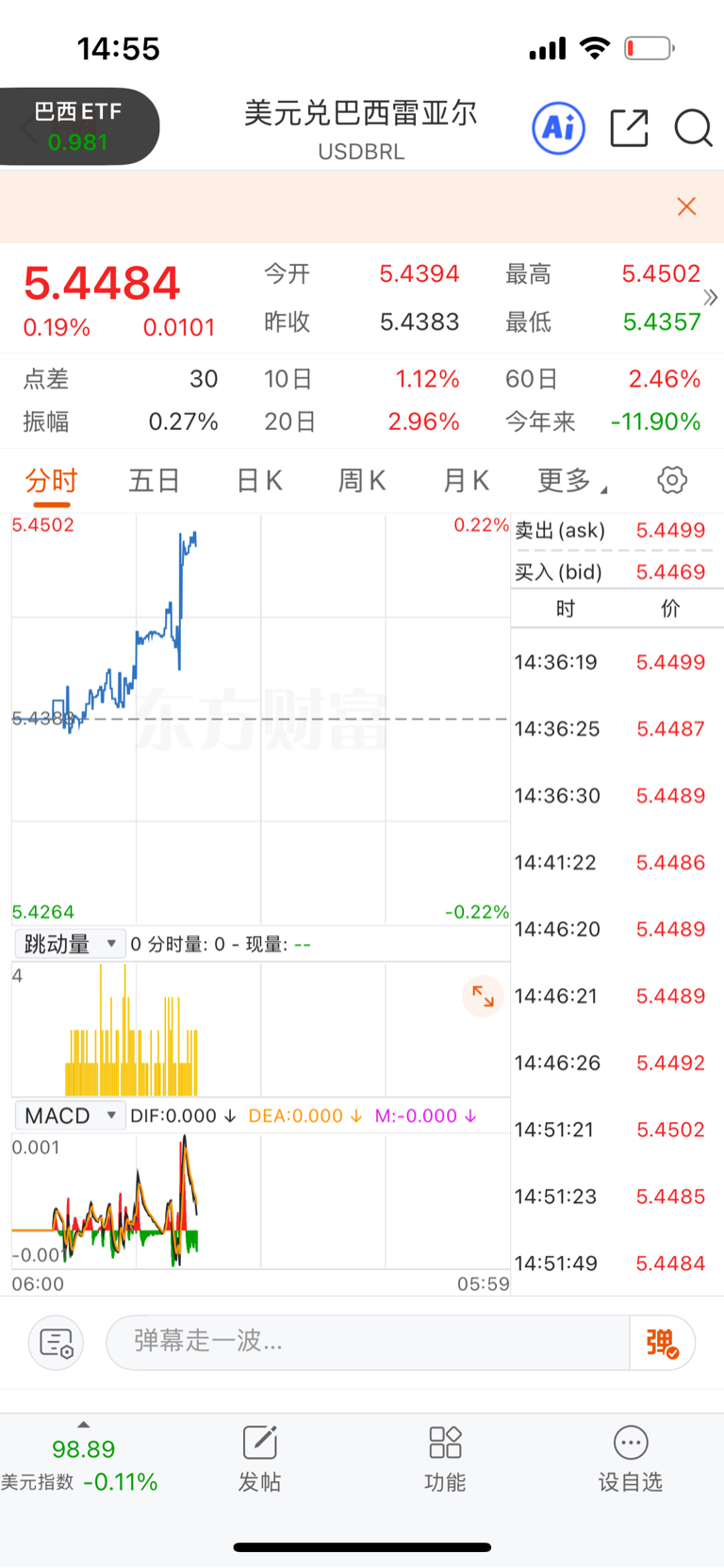Open the chart settings gear
724x1568 pixels.
click(671, 480)
